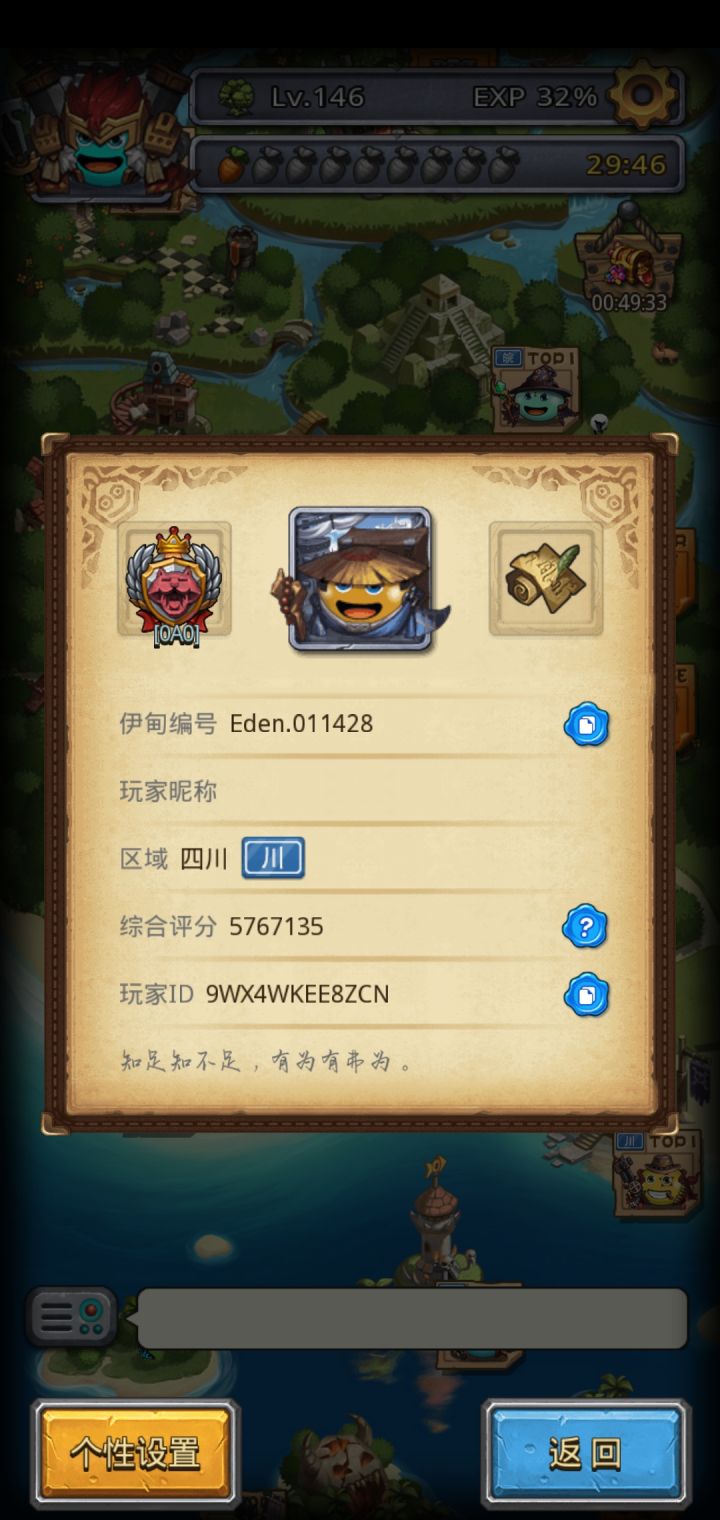Copy the player ID 9WX4WKEE8ZCN
Image resolution: width=720 pixels, height=1520 pixels.
pos(586,994)
